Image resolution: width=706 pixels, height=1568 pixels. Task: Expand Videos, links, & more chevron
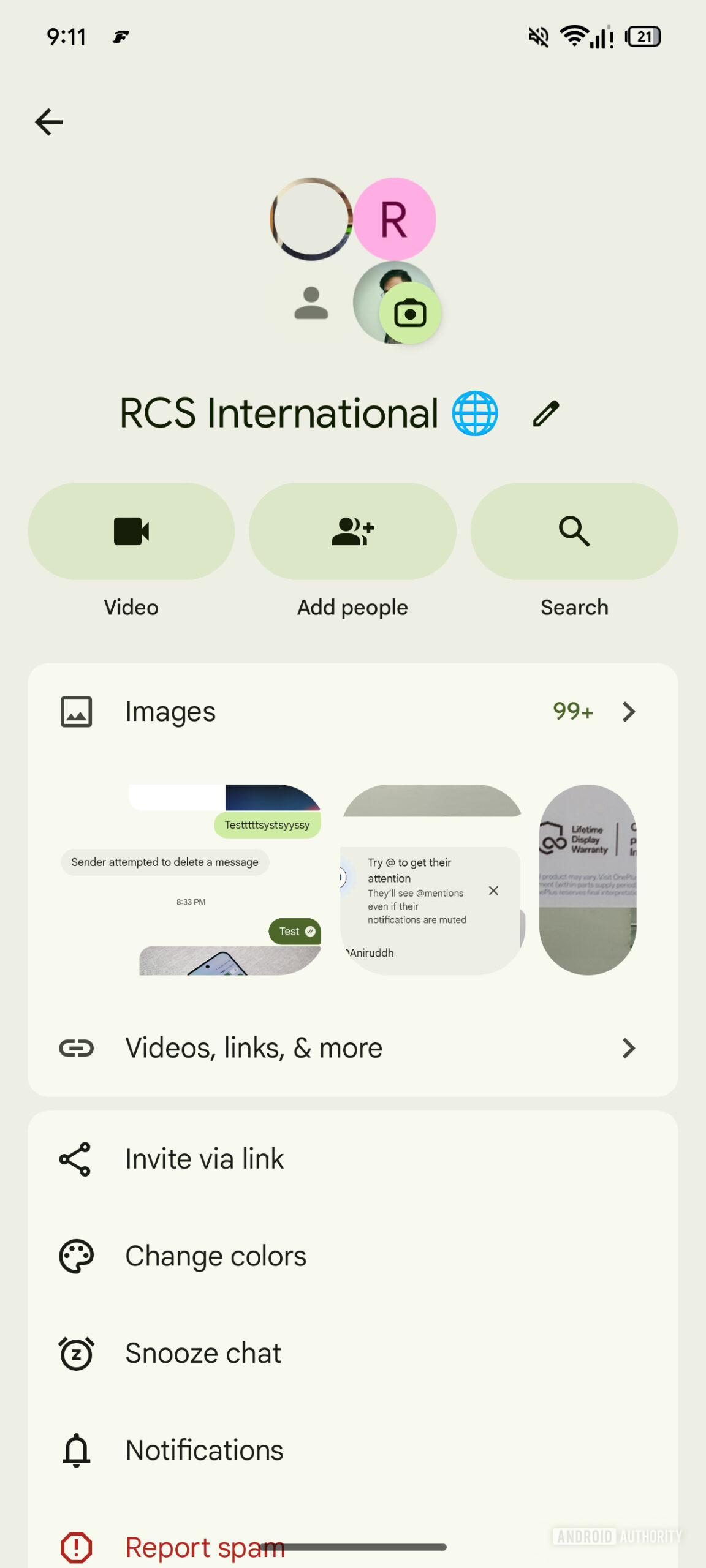[629, 1048]
